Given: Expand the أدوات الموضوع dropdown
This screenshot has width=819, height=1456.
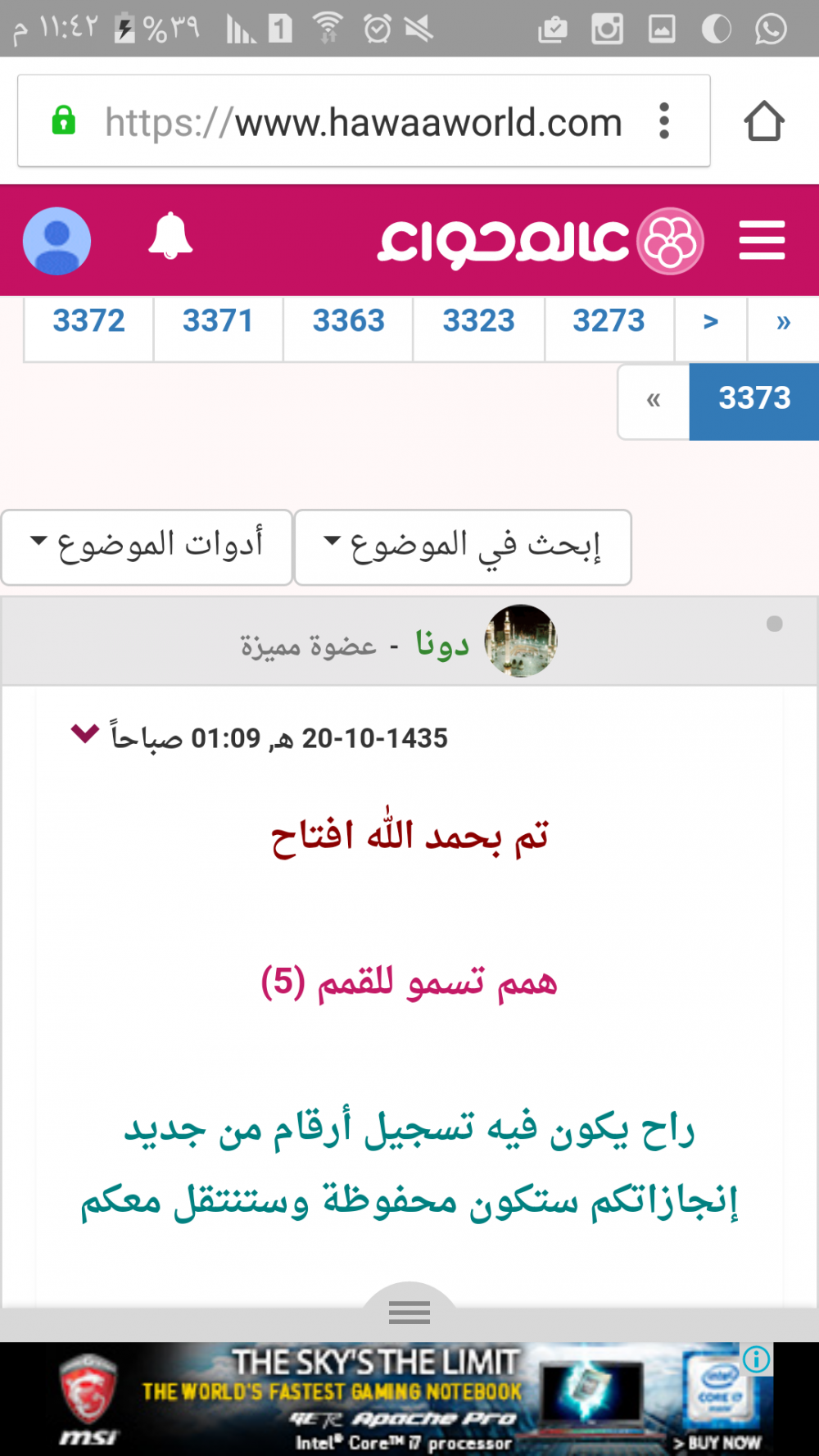Looking at the screenshot, I should coord(147,547).
